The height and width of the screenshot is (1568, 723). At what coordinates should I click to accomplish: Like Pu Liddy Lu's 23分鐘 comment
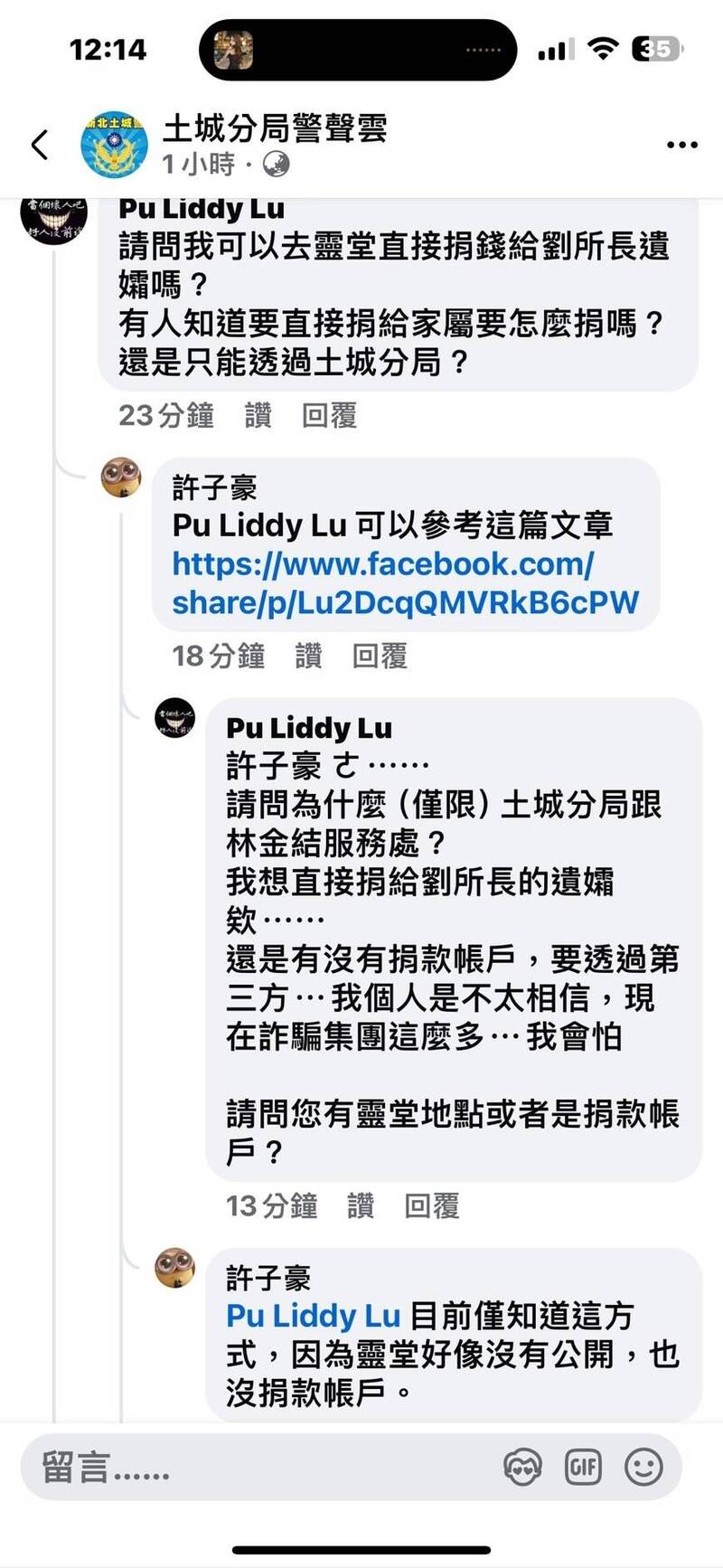tap(258, 415)
